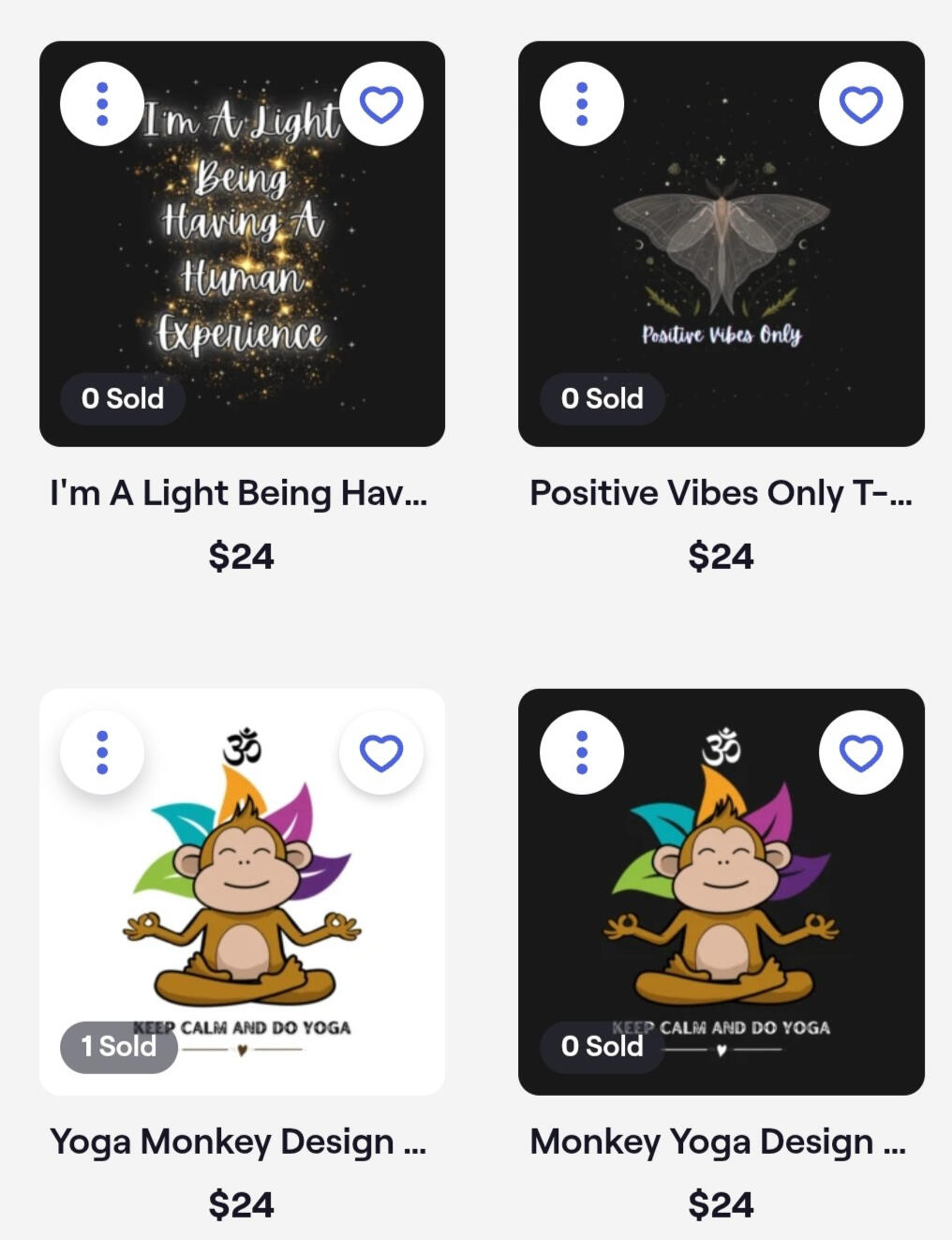Open options menu for Yoga Monkey Design

(x=102, y=753)
